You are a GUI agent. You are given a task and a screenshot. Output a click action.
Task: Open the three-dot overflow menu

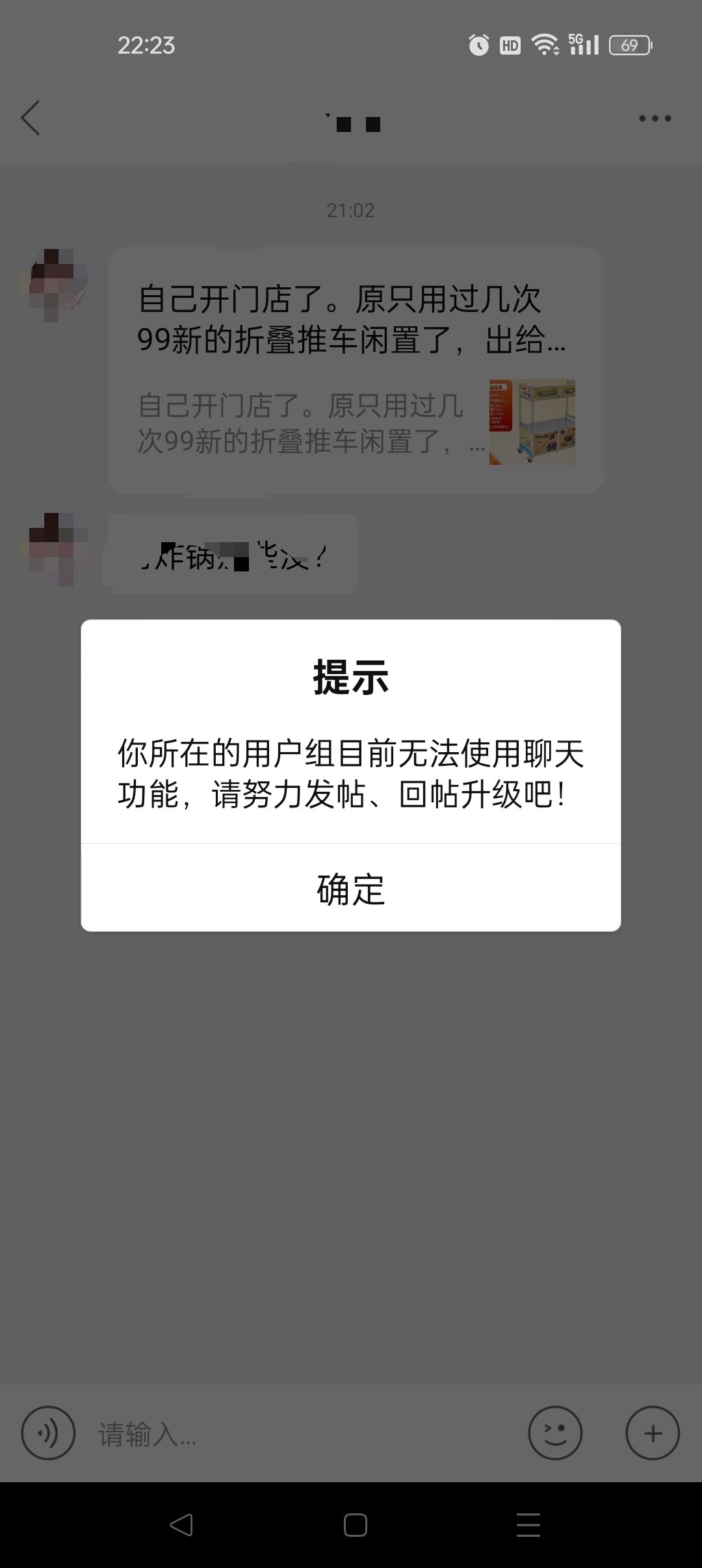pyautogui.click(x=655, y=118)
